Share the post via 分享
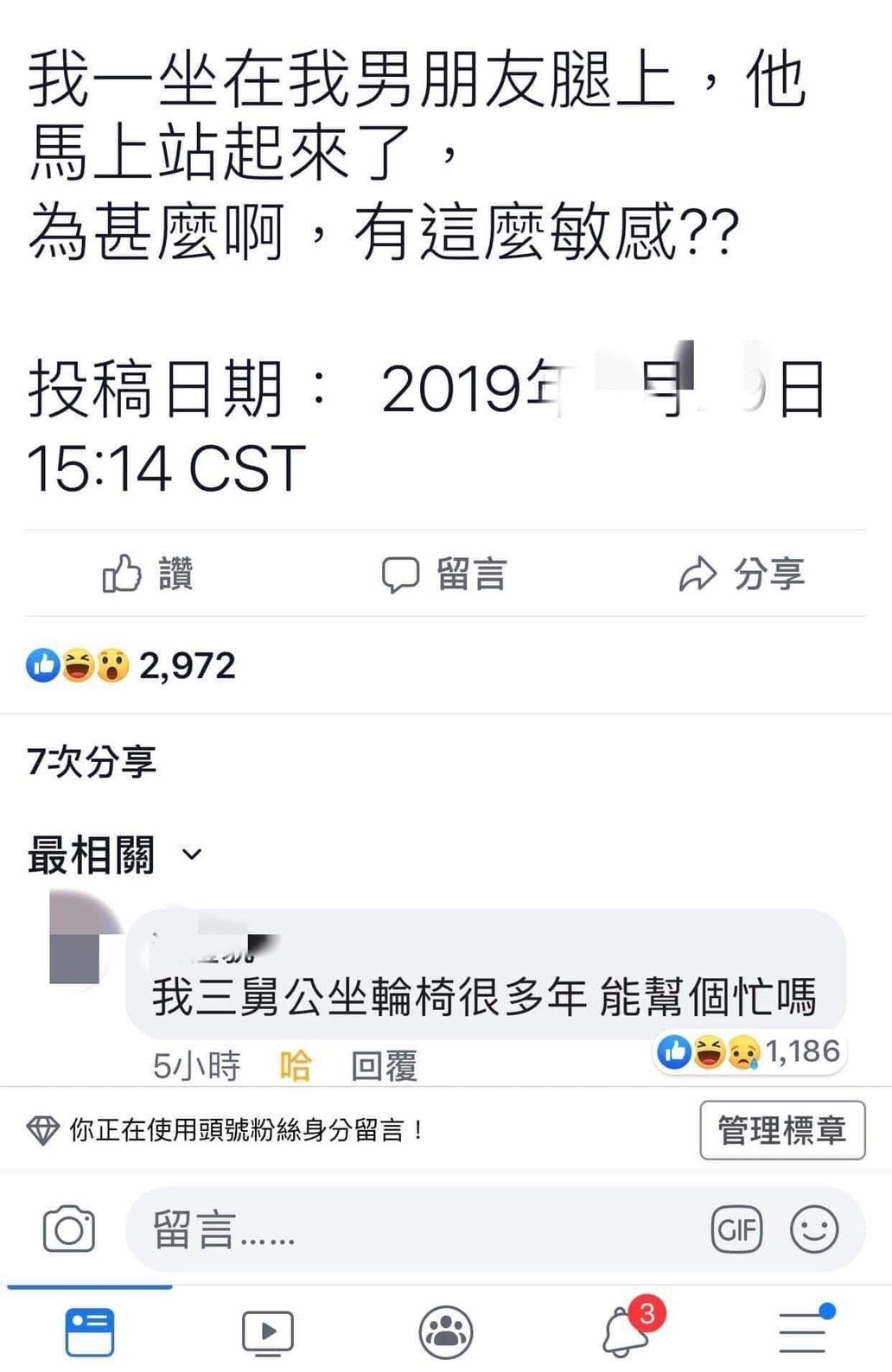 click(x=742, y=574)
